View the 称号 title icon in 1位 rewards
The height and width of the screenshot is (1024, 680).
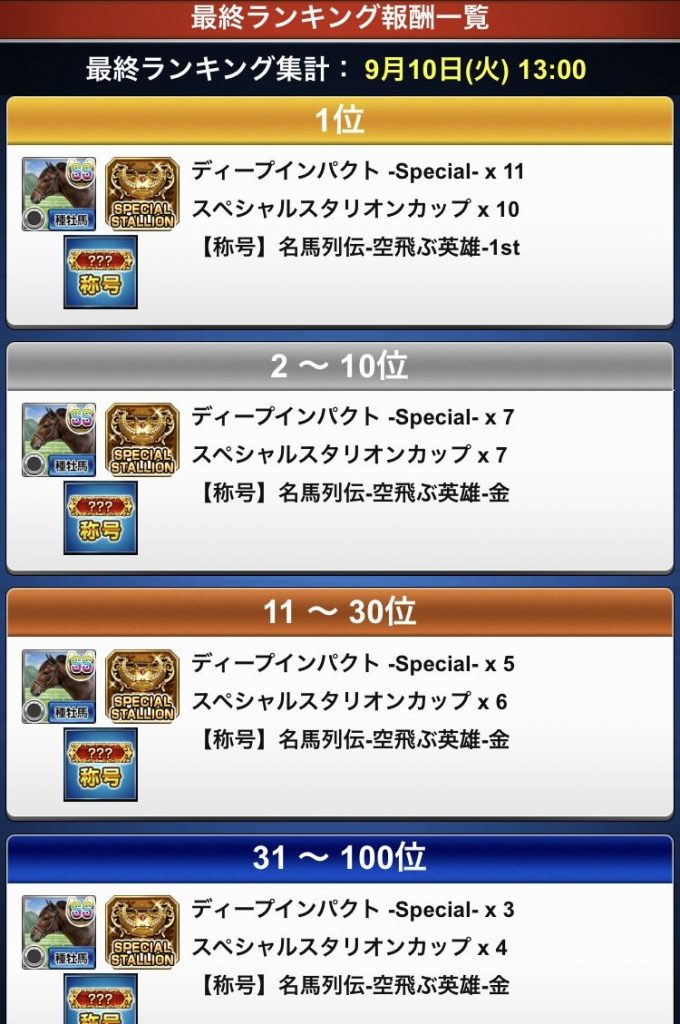[x=100, y=272]
